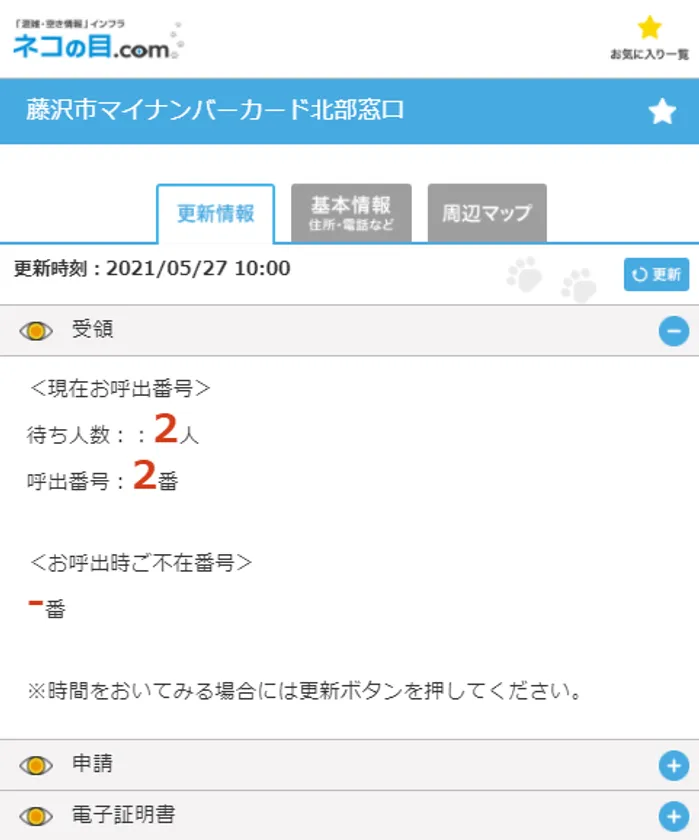
Task: Open the お気に入り一覧 favorites list
Action: point(649,38)
